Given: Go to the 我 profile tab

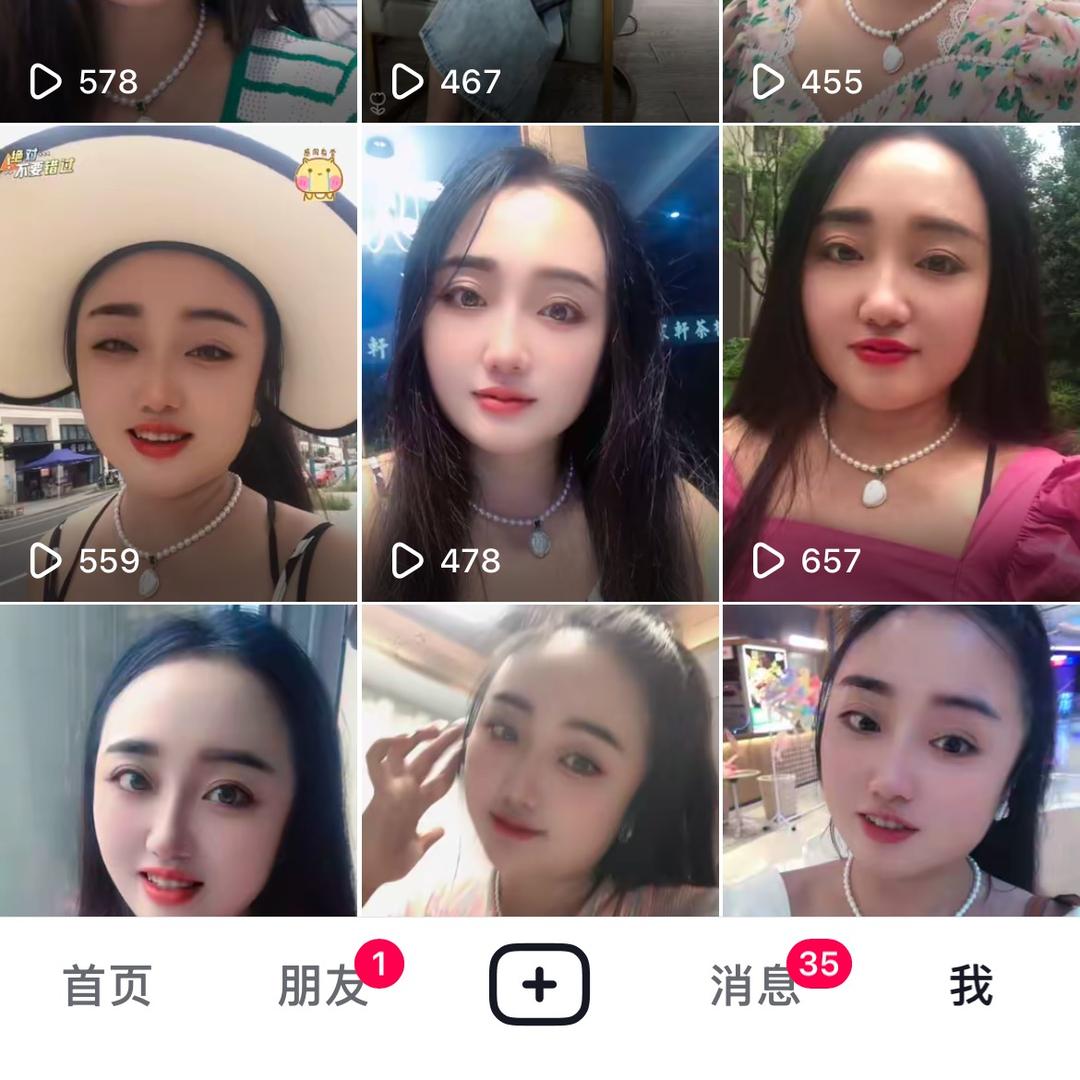Looking at the screenshot, I should point(970,986).
